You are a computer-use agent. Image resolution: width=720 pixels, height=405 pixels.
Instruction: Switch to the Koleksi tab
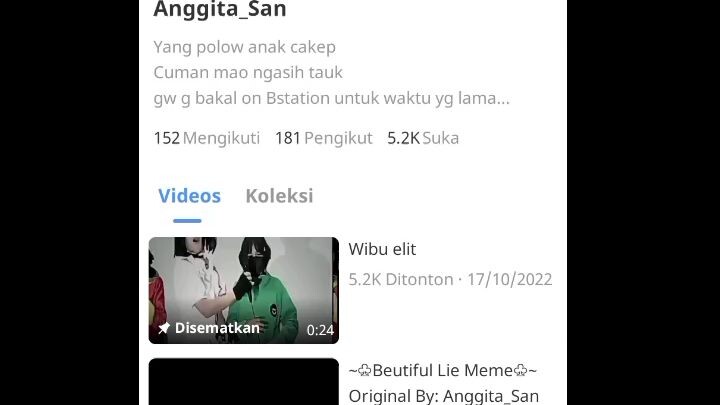tap(279, 196)
